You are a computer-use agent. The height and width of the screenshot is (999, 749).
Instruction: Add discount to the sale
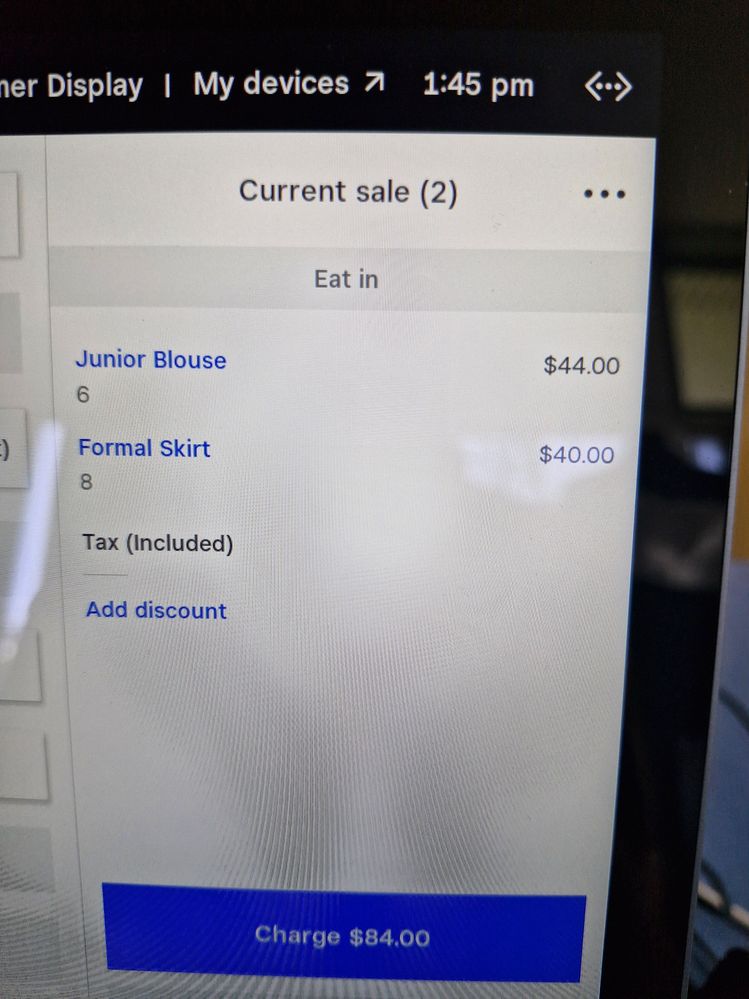pyautogui.click(x=156, y=610)
